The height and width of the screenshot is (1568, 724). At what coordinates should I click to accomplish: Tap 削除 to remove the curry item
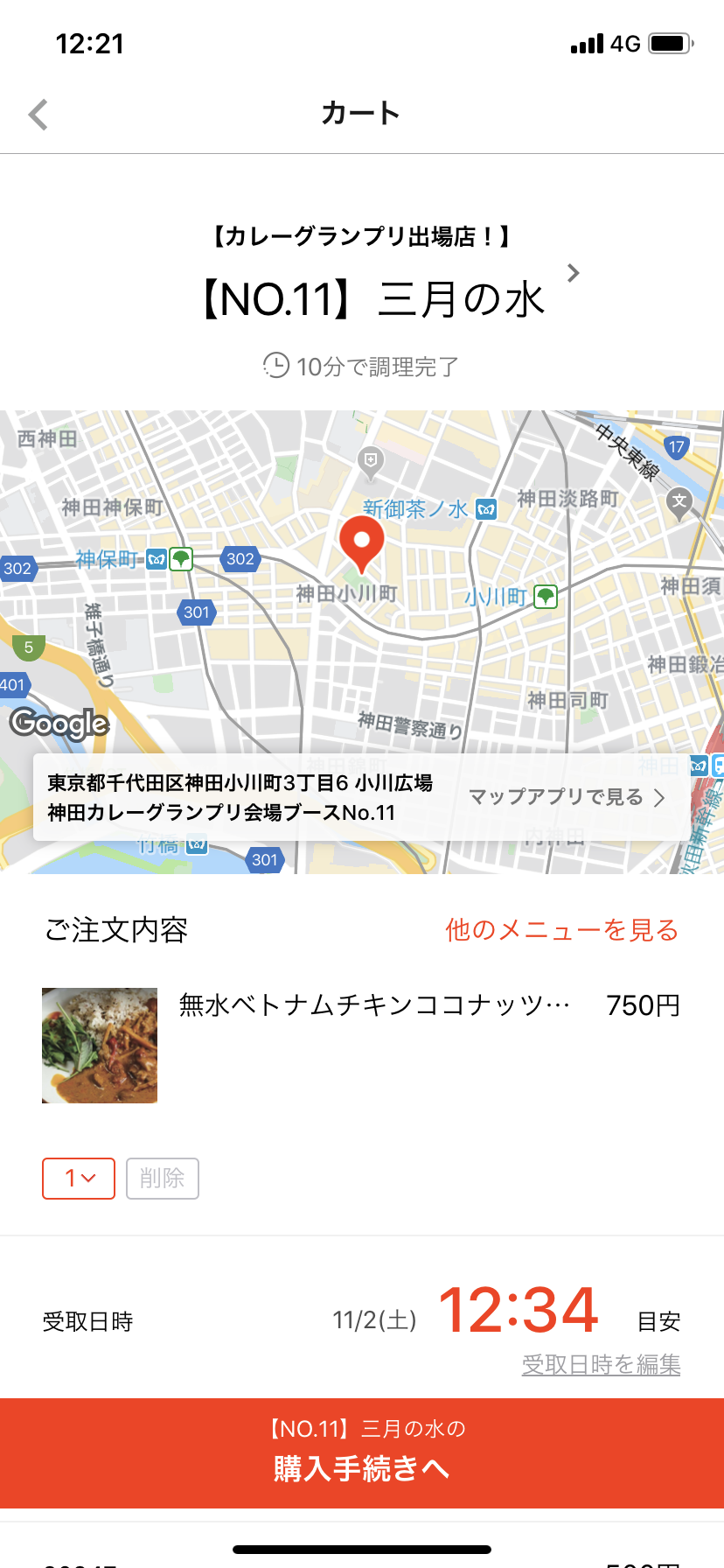(163, 1178)
